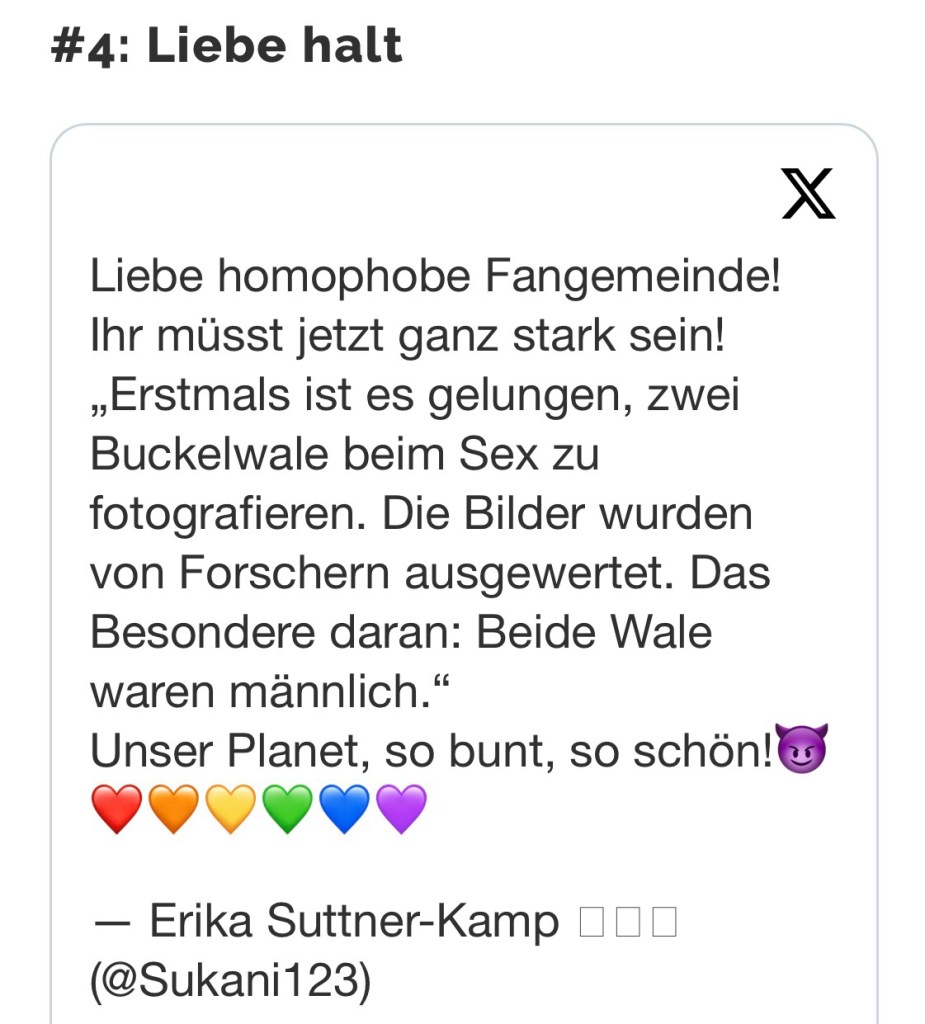Open Erika Suttner-Kamp's @Sukani123 profile

[229, 981]
